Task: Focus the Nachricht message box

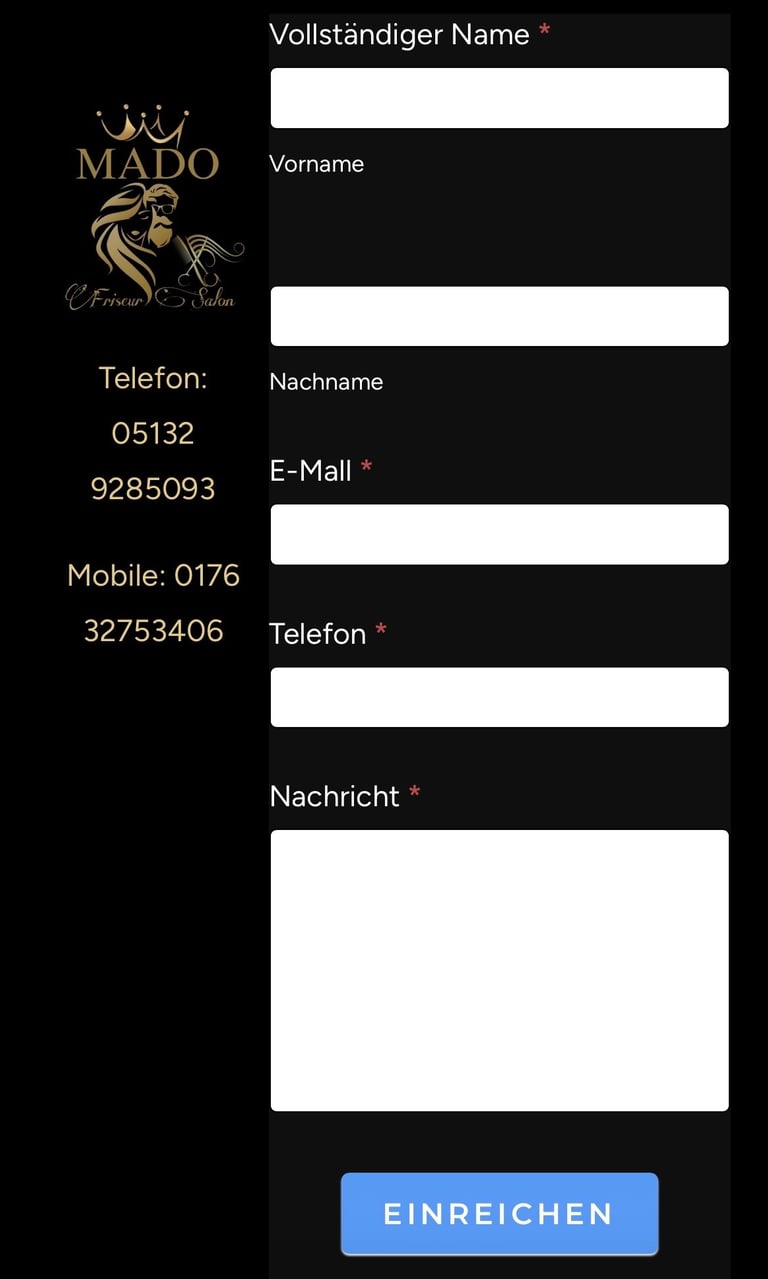Action: pyautogui.click(x=499, y=970)
